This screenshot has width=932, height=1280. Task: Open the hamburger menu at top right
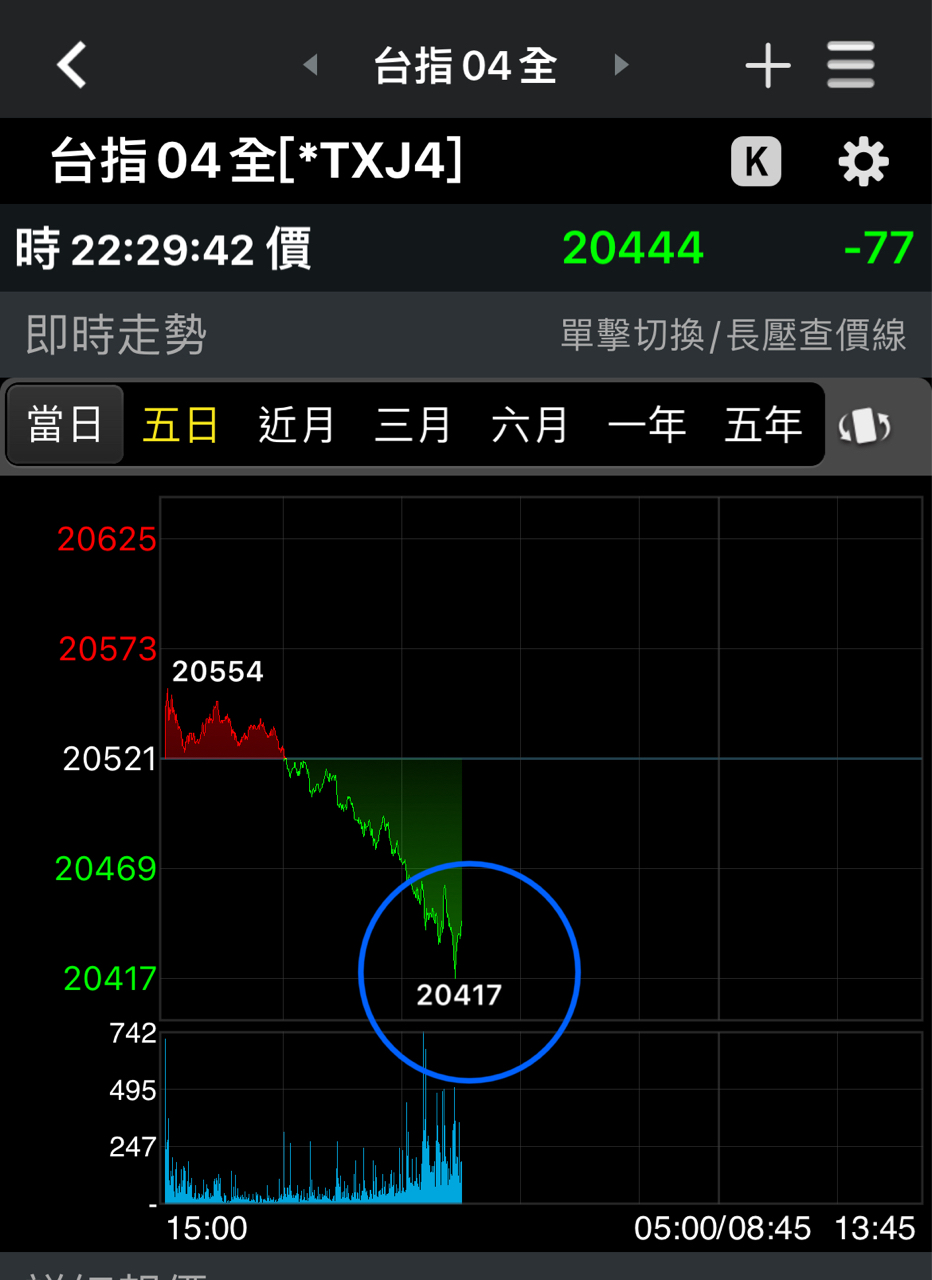coord(851,64)
